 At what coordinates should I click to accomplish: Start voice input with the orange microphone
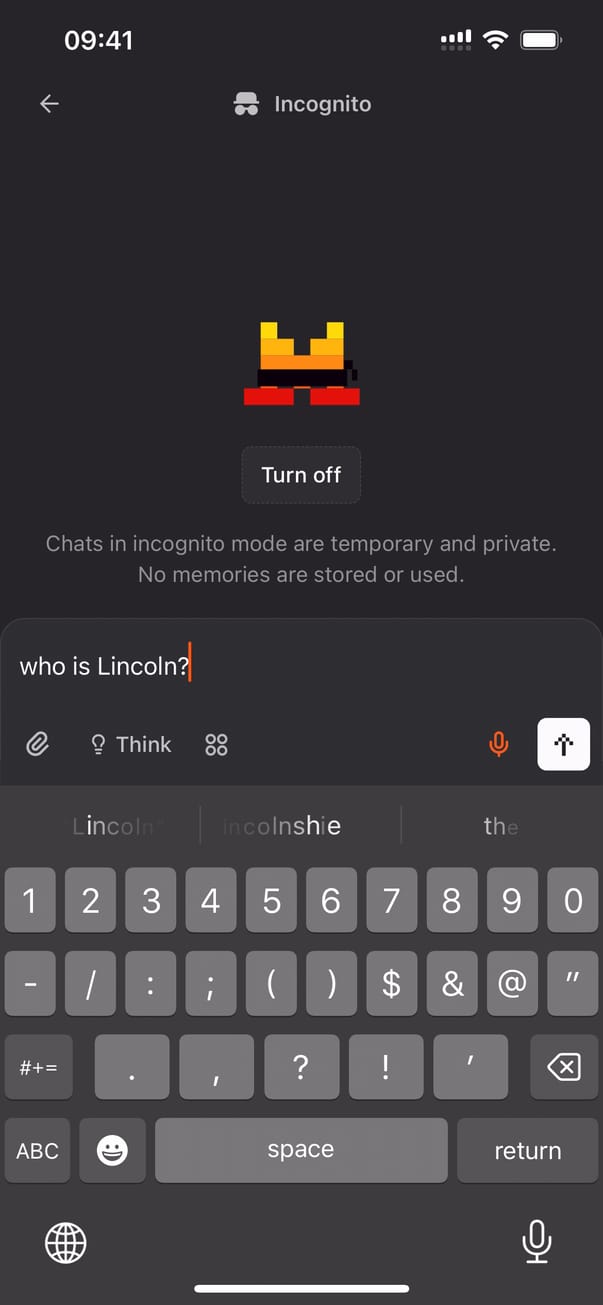[x=498, y=744]
